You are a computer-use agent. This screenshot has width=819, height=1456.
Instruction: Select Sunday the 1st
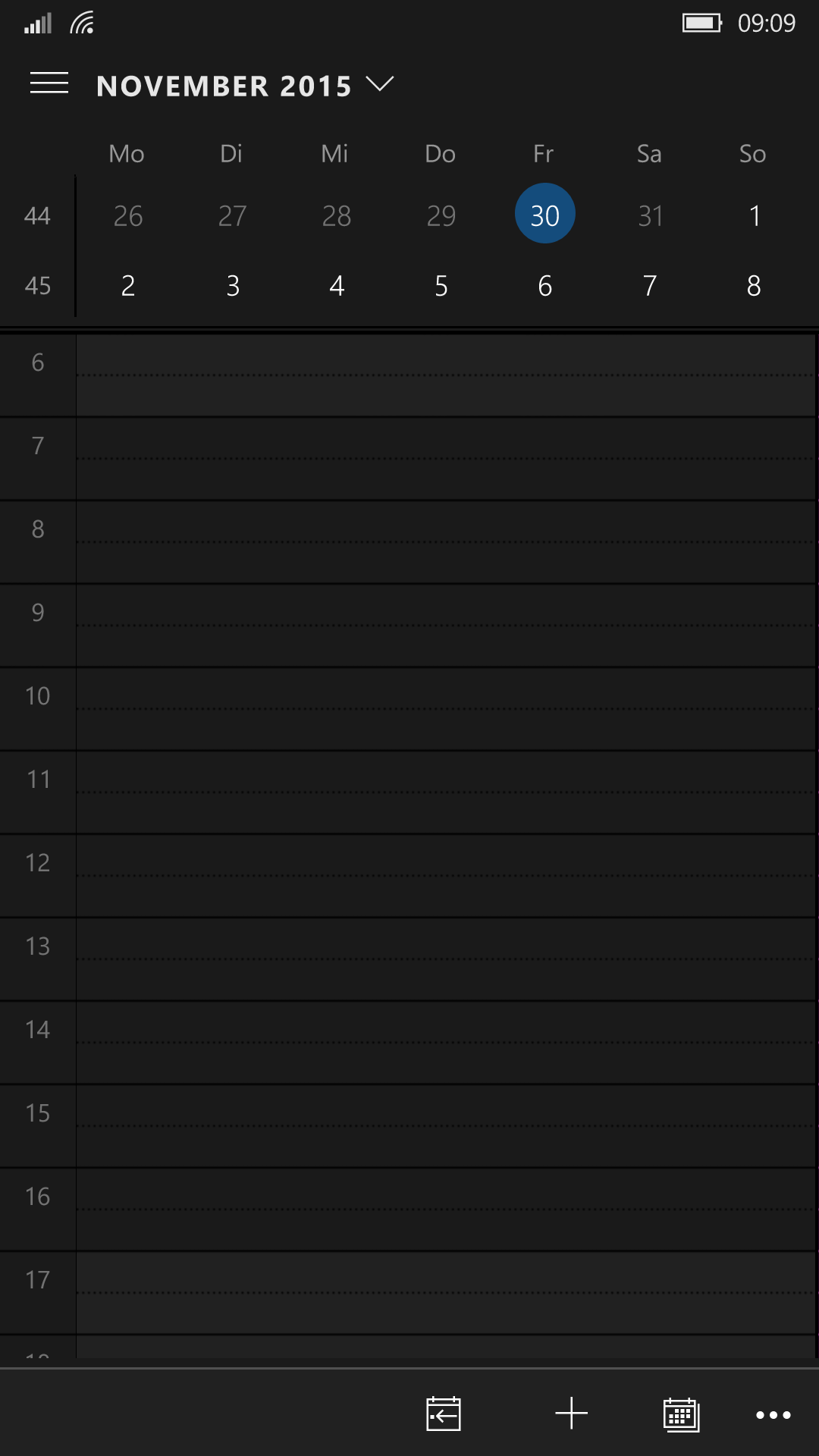[755, 216]
